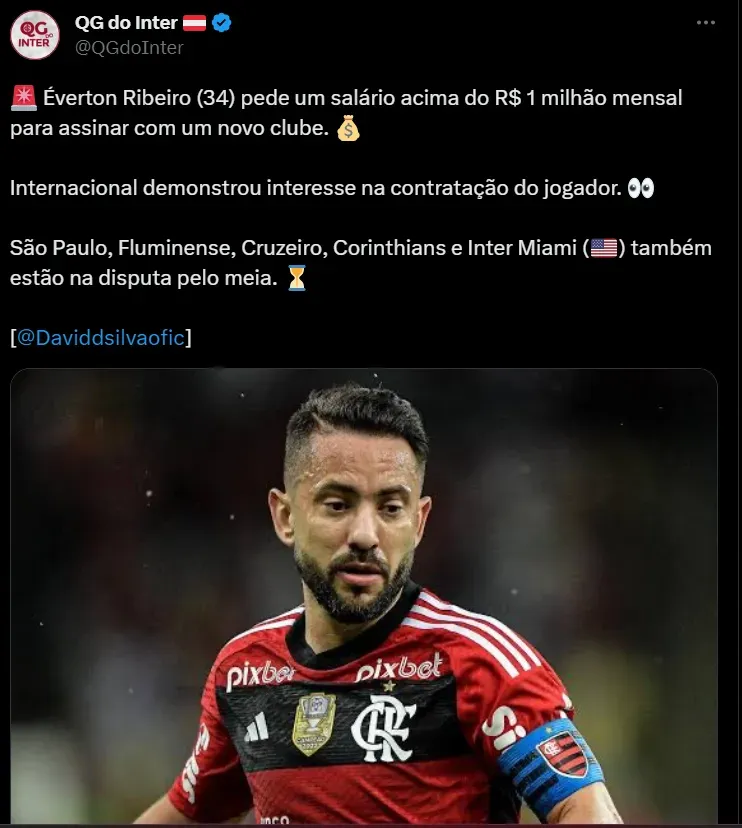Open the @Daviddsilvaofic mention link
This screenshot has width=742, height=828.
click(x=101, y=337)
